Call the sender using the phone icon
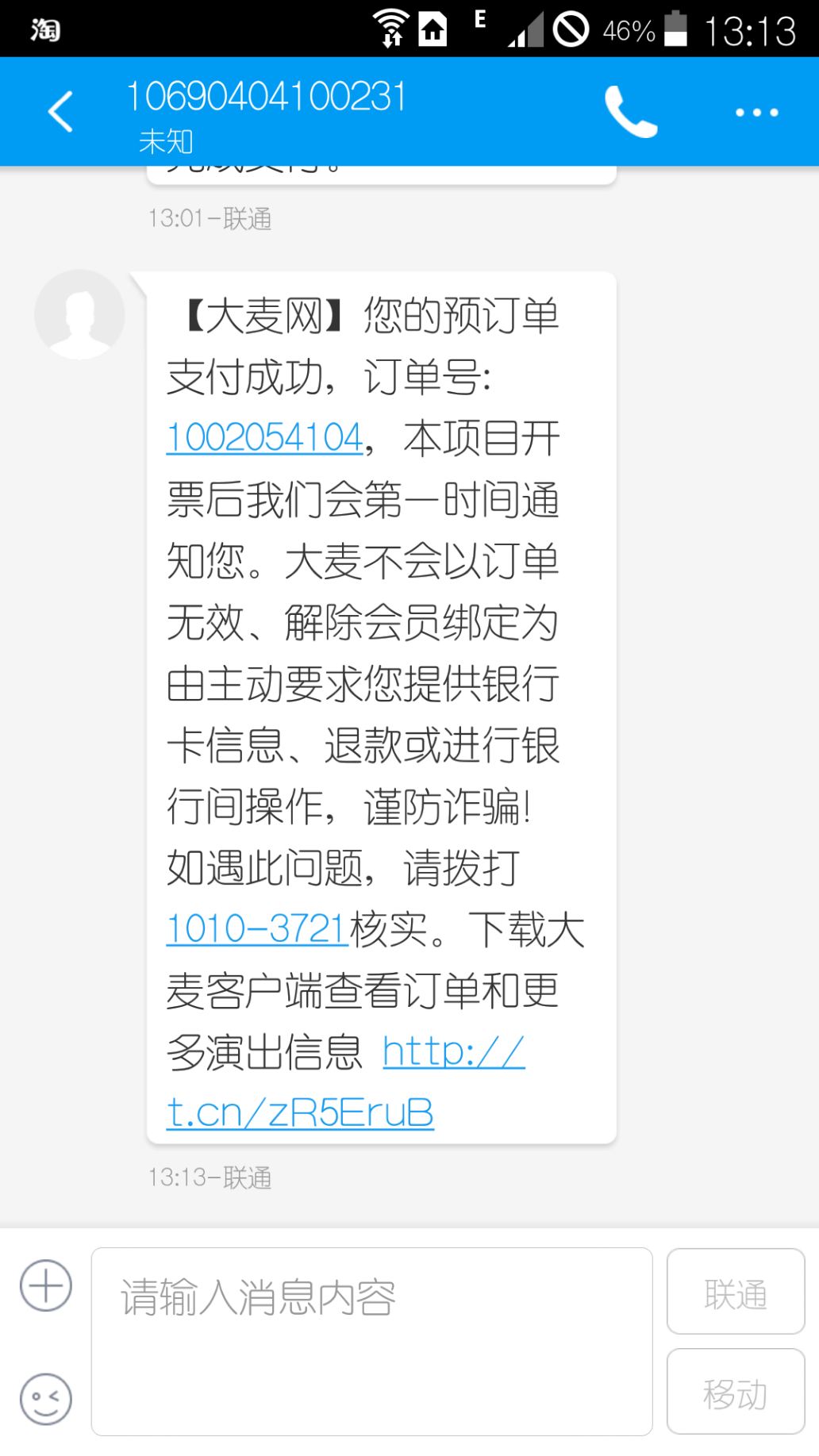The image size is (819, 1456). (631, 111)
